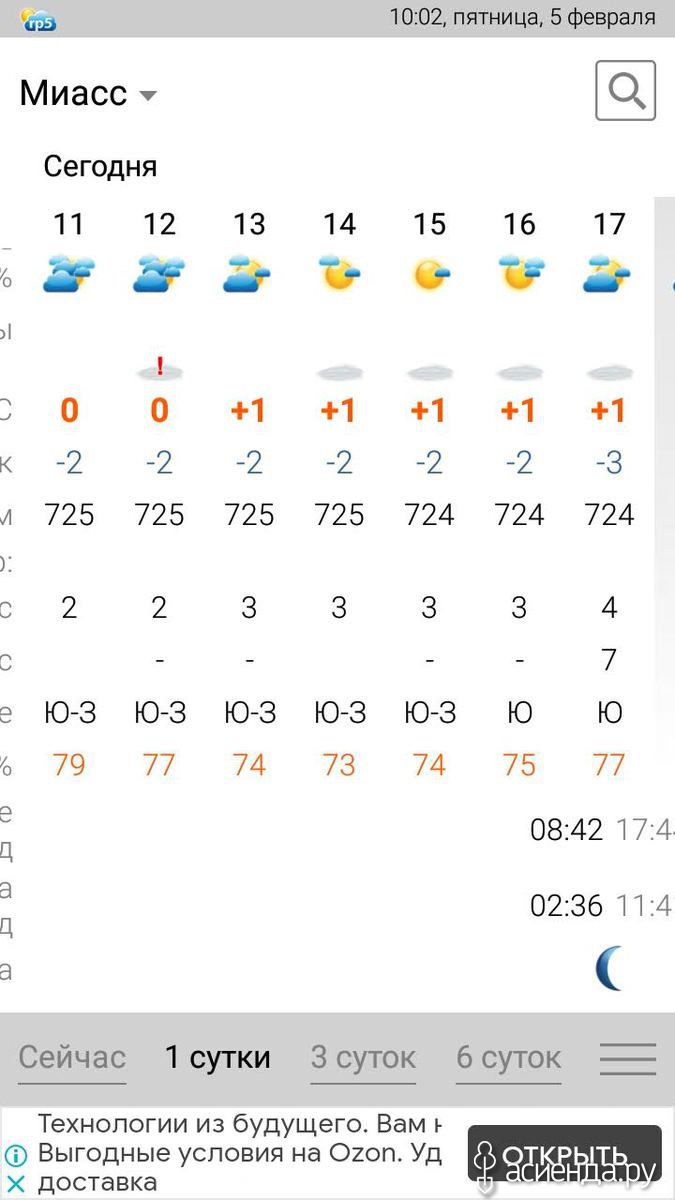Tap the ОТКРЫТЬ button on the ad
This screenshot has height=1200, width=675.
tap(565, 1154)
